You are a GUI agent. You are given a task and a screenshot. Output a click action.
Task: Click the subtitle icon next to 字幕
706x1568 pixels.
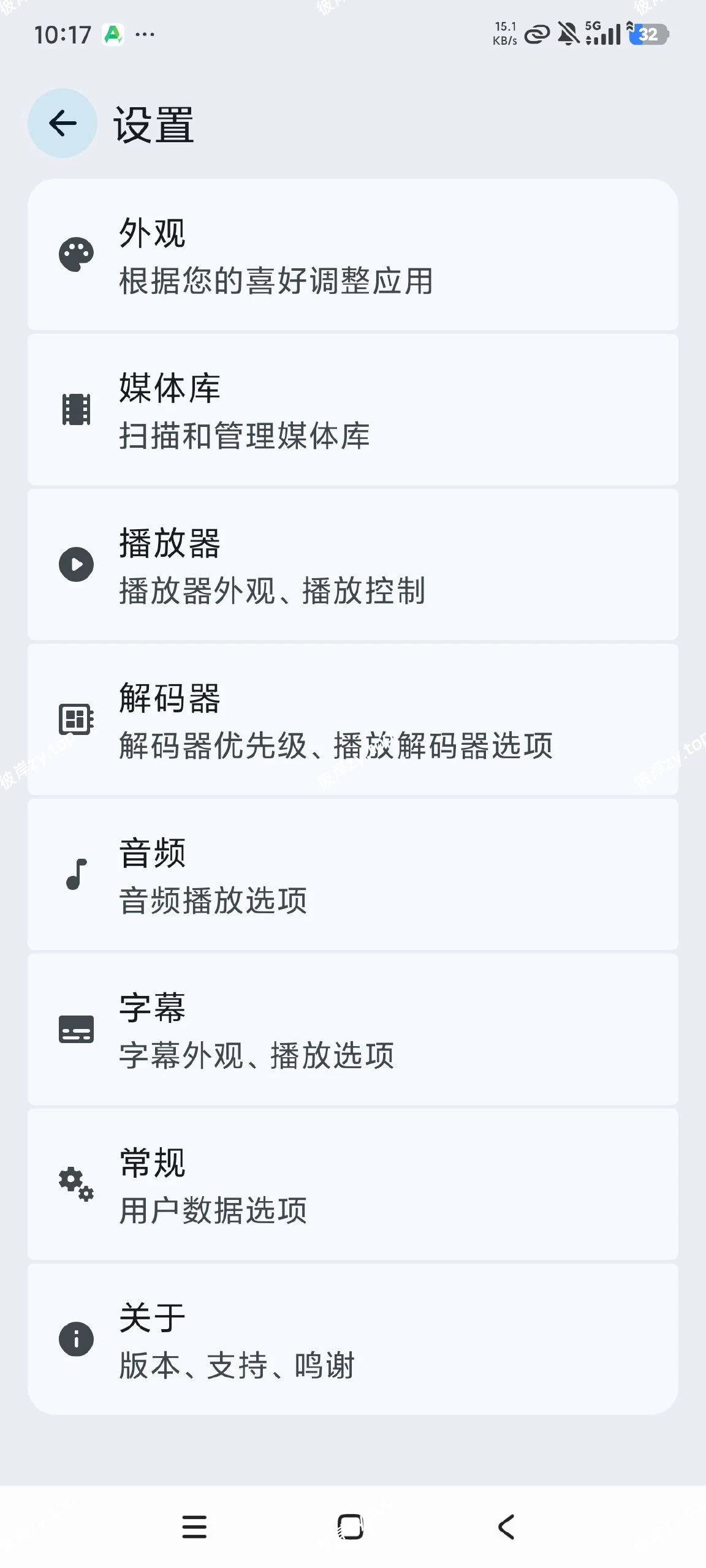click(x=75, y=1029)
